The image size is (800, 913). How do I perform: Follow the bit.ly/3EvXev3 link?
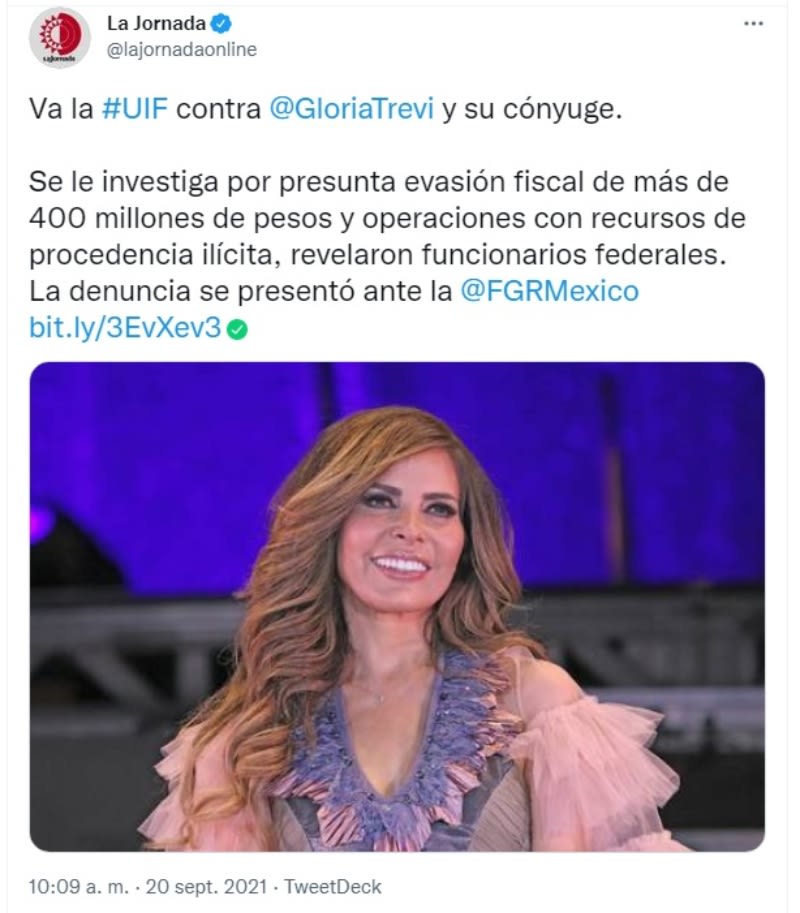tap(124, 328)
